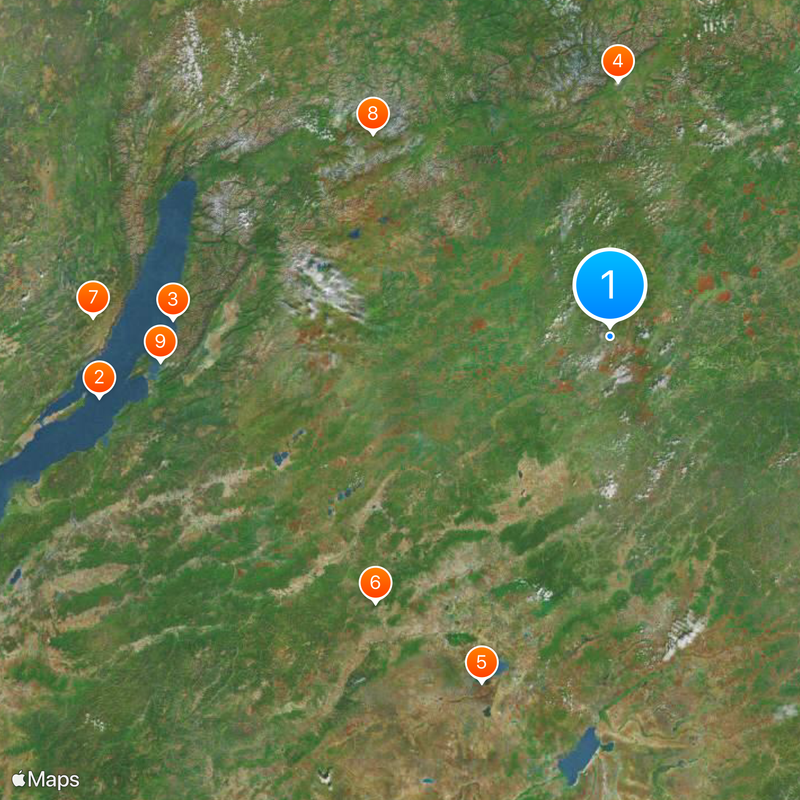Open map pin number 3

click(172, 298)
